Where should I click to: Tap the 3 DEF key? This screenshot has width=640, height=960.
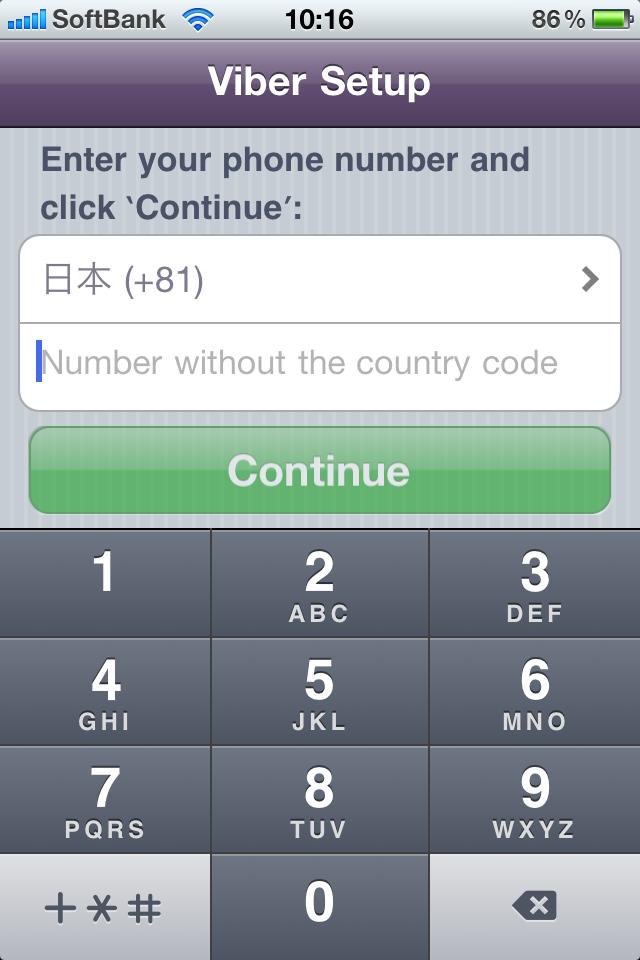click(x=534, y=584)
